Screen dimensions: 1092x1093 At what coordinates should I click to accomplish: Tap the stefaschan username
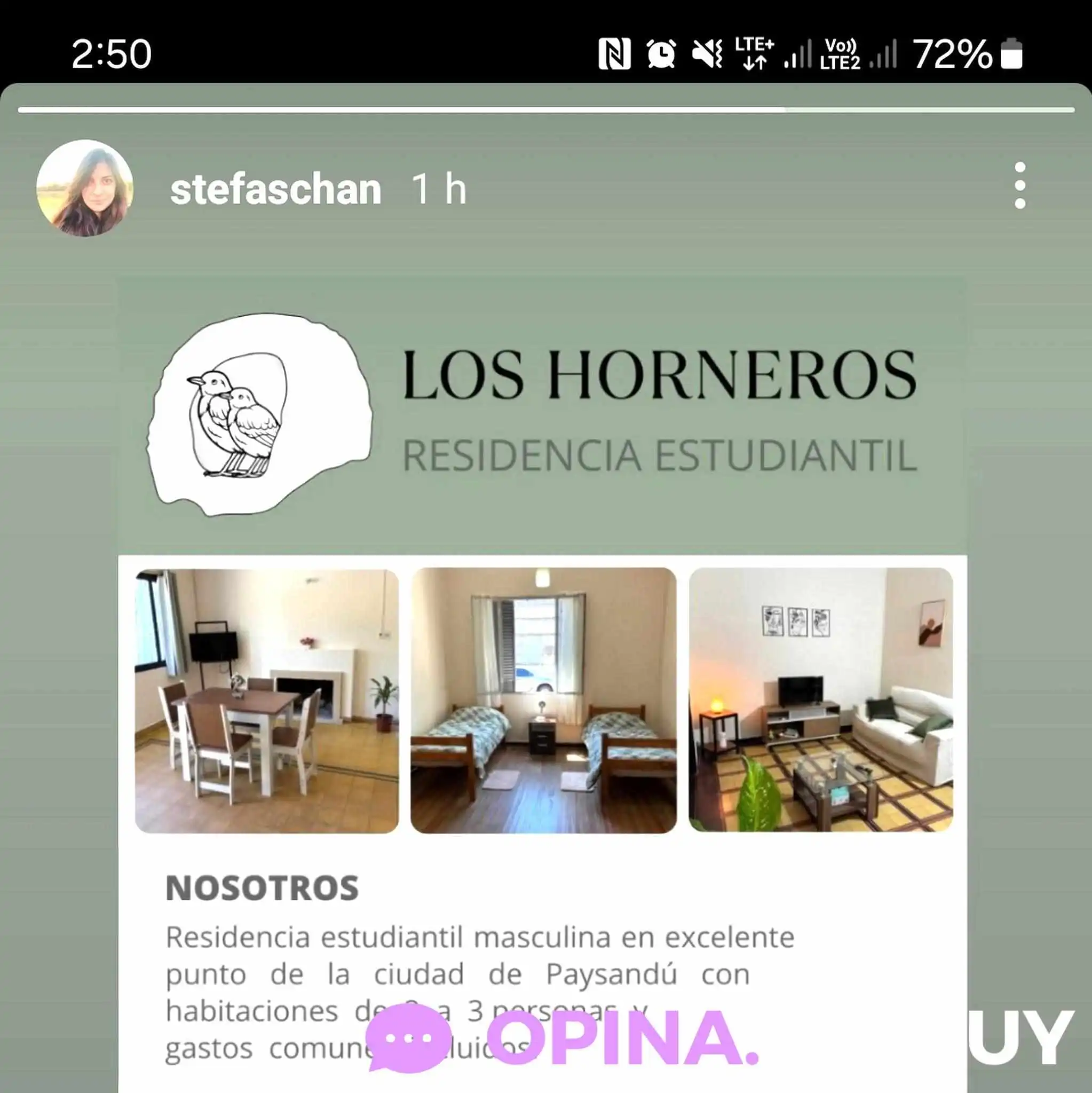click(x=275, y=189)
